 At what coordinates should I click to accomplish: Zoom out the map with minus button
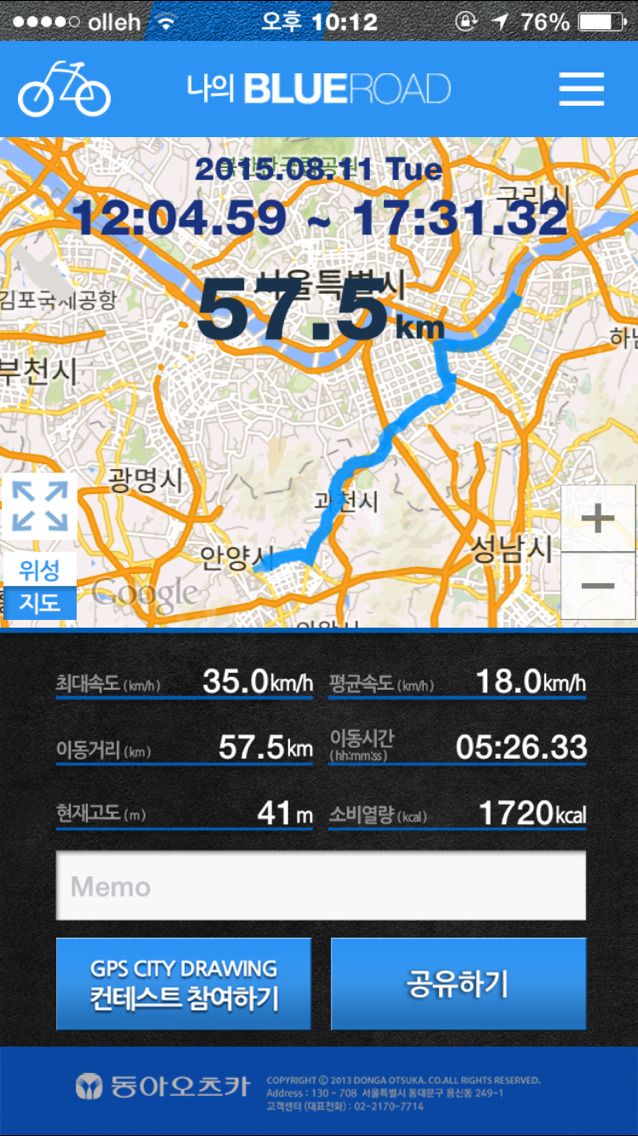(597, 585)
